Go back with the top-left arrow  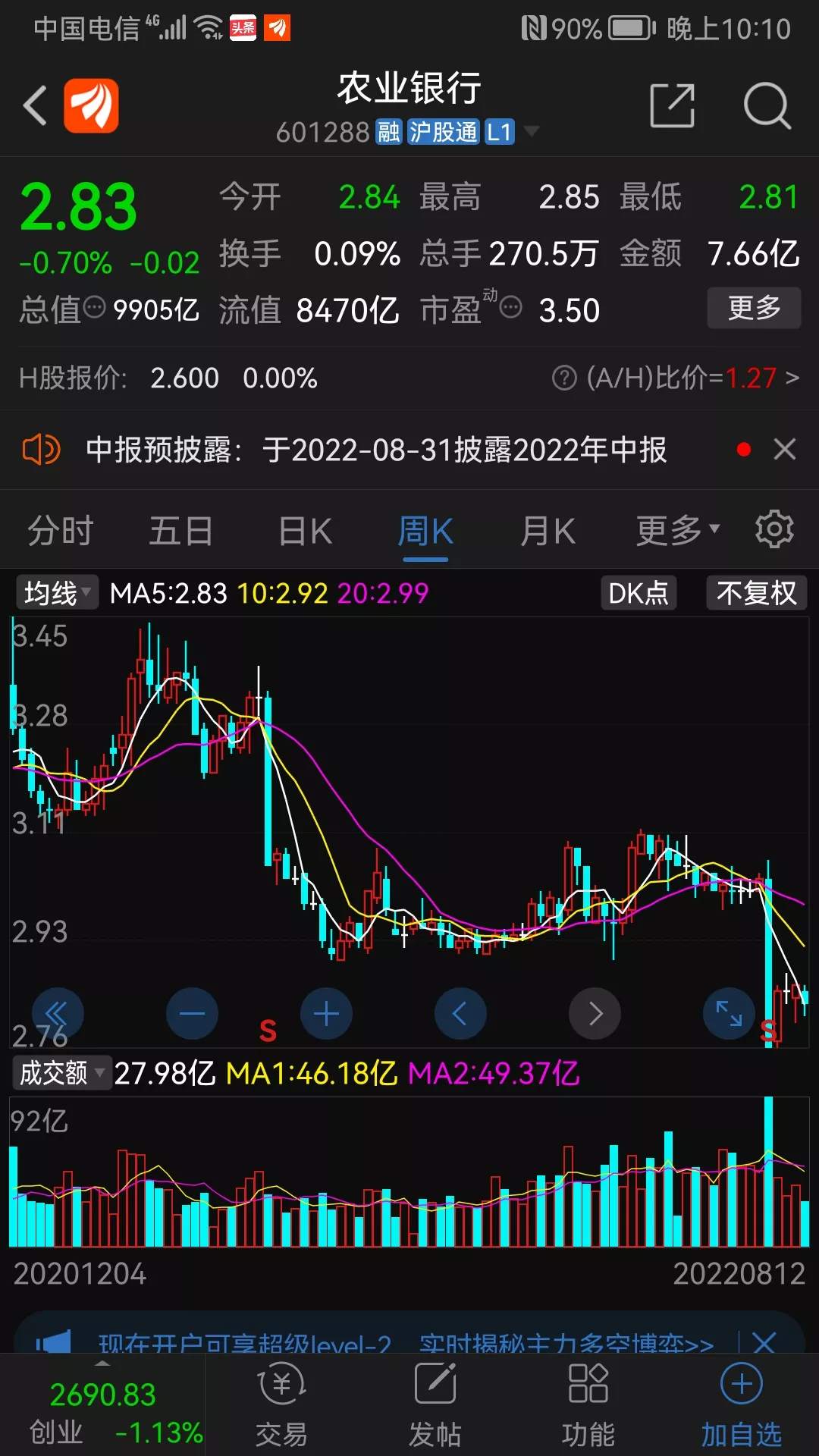(x=35, y=105)
